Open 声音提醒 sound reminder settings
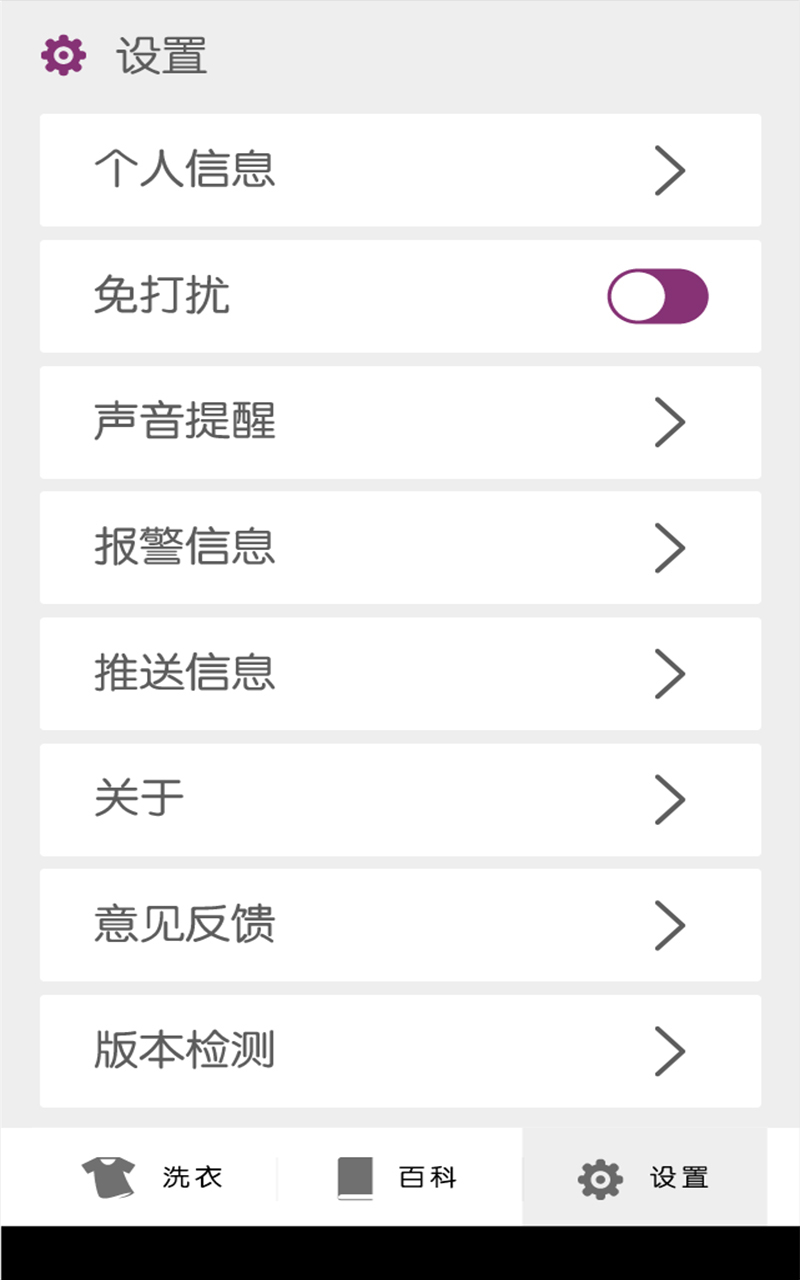Image resolution: width=800 pixels, height=1280 pixels. pyautogui.click(x=400, y=422)
